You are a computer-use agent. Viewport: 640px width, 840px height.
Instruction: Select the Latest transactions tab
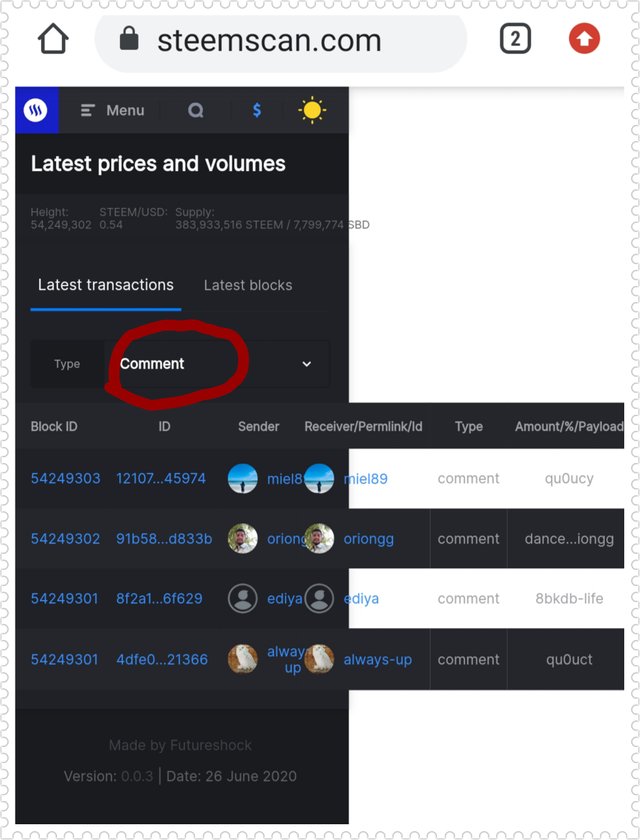pos(105,285)
